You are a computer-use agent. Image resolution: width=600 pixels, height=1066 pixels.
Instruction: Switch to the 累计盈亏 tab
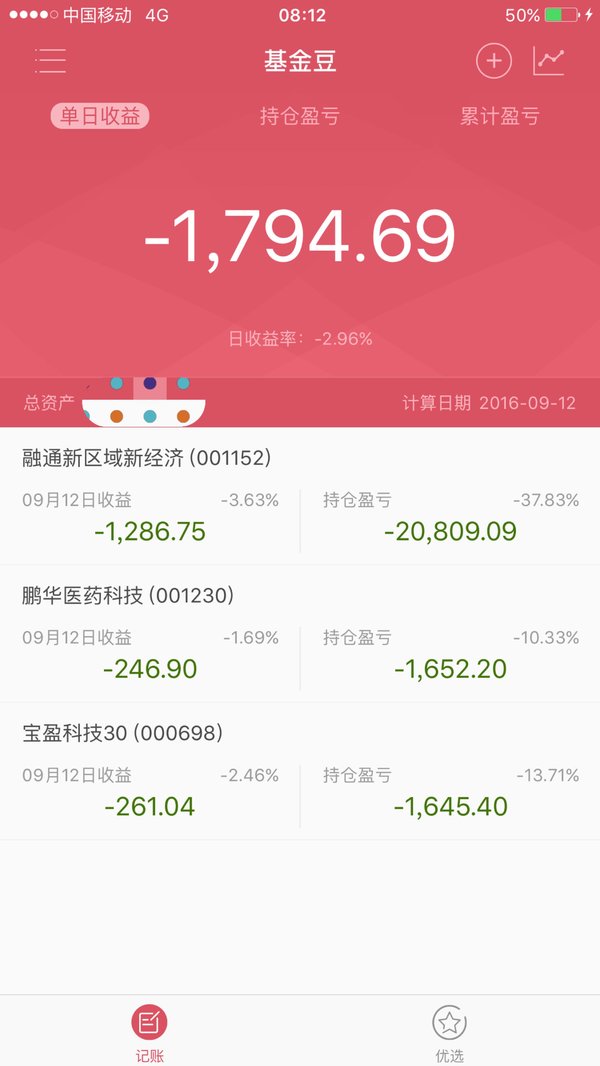pos(499,116)
